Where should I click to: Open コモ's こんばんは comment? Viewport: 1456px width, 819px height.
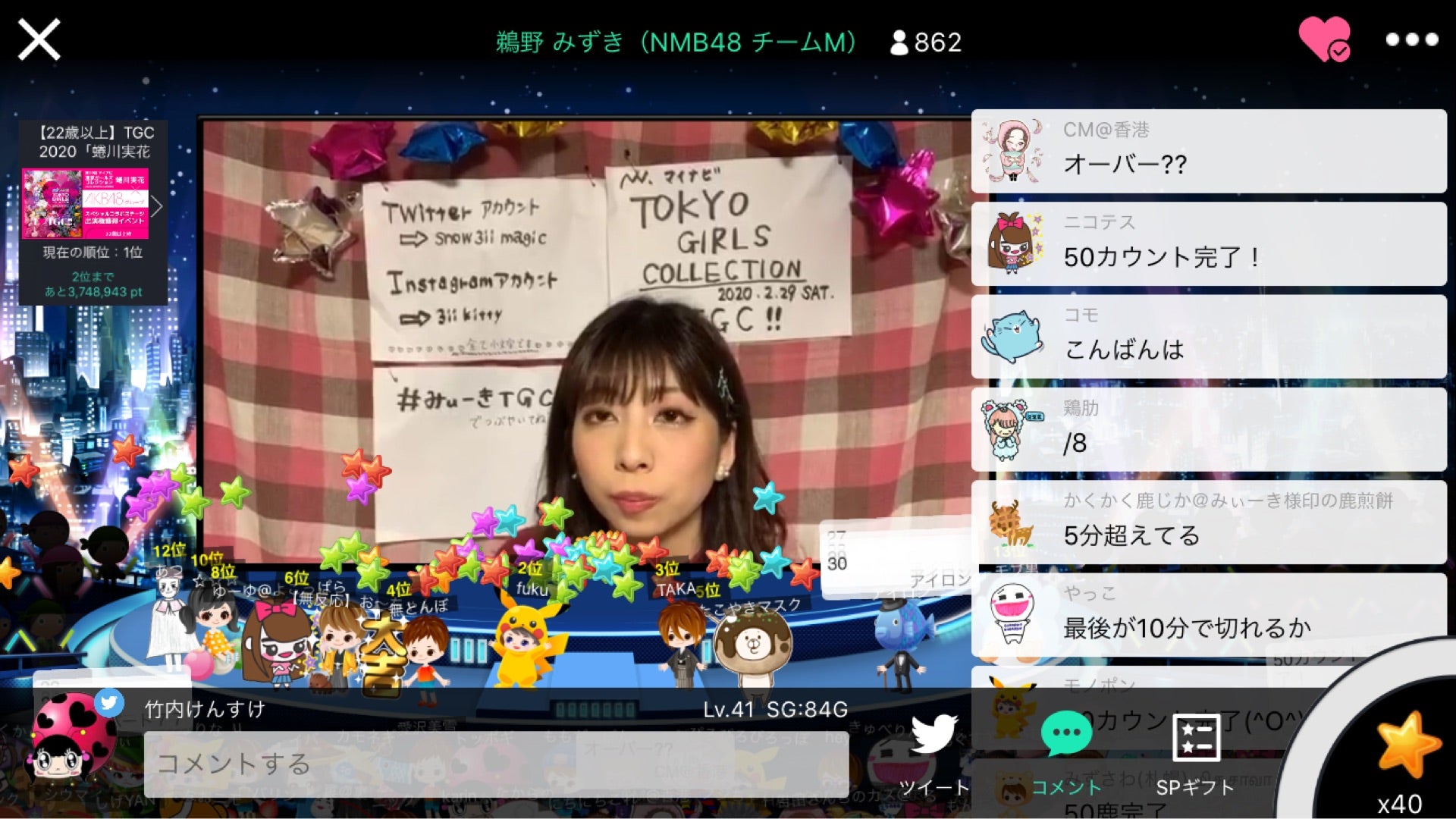[1209, 337]
